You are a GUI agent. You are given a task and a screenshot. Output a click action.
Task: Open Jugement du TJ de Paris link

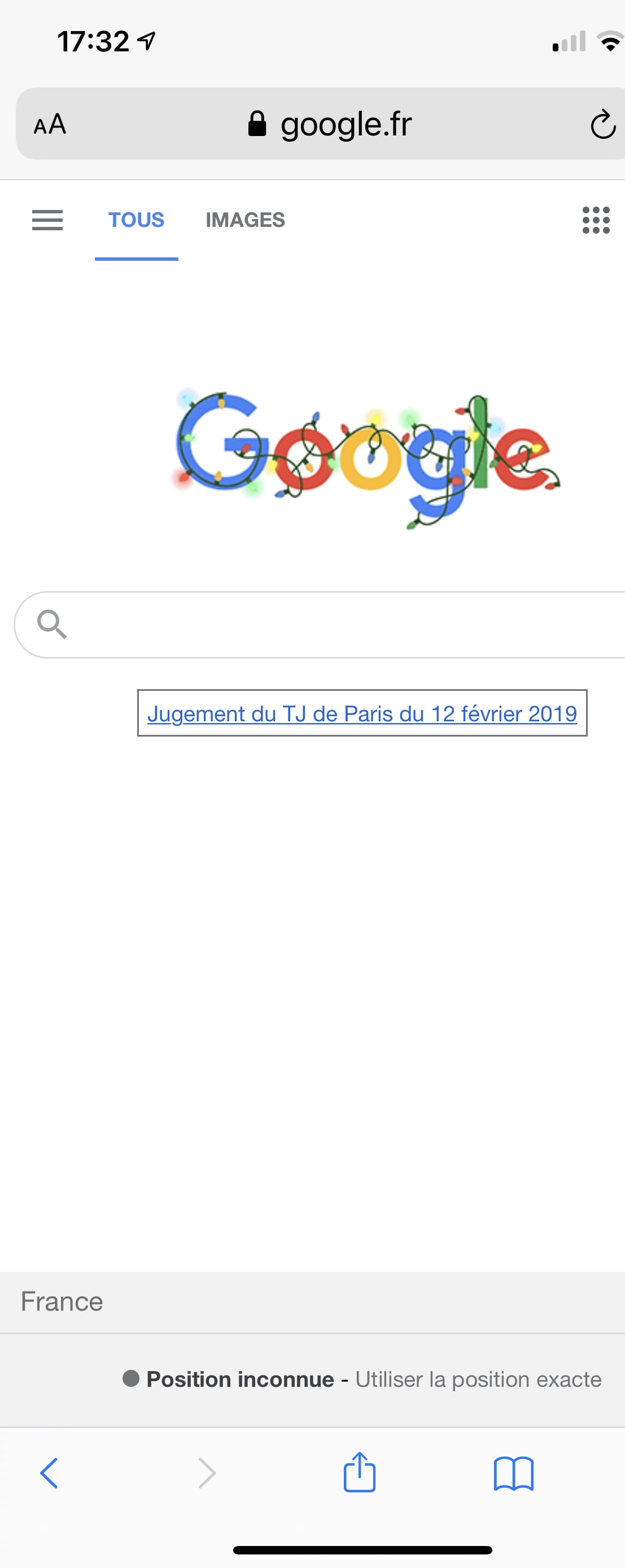[362, 713]
